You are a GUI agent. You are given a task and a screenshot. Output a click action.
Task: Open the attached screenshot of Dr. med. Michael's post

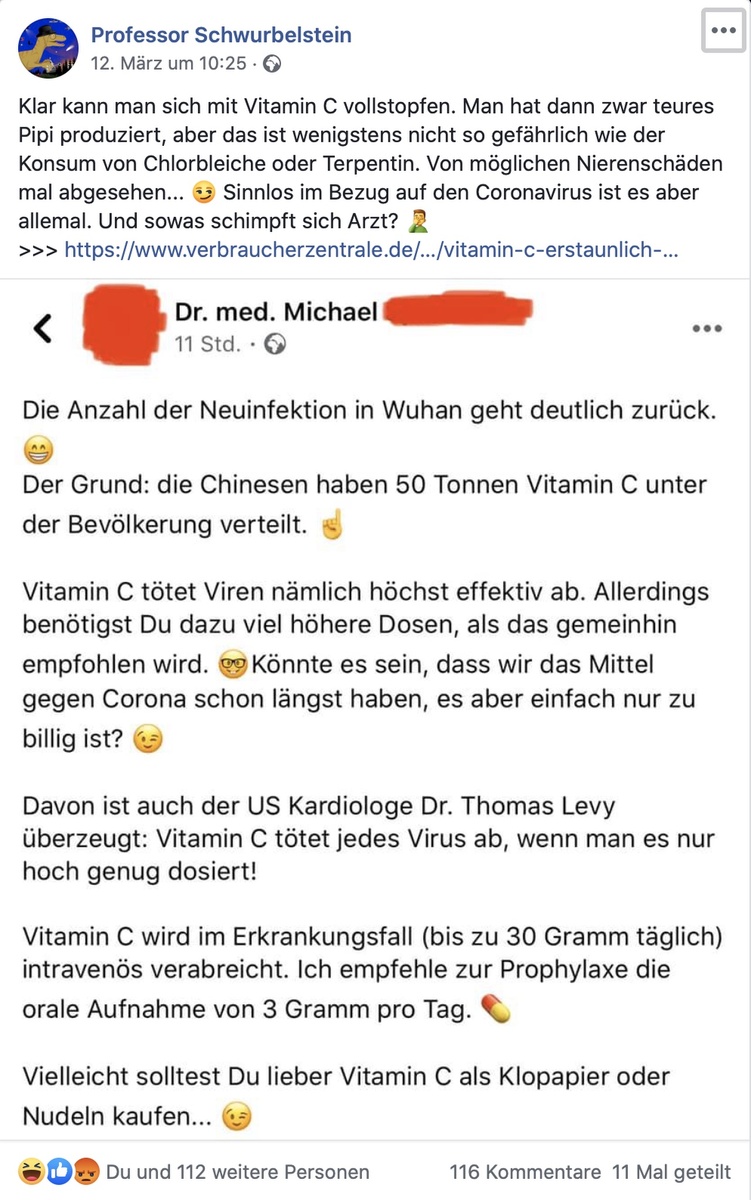(375, 700)
